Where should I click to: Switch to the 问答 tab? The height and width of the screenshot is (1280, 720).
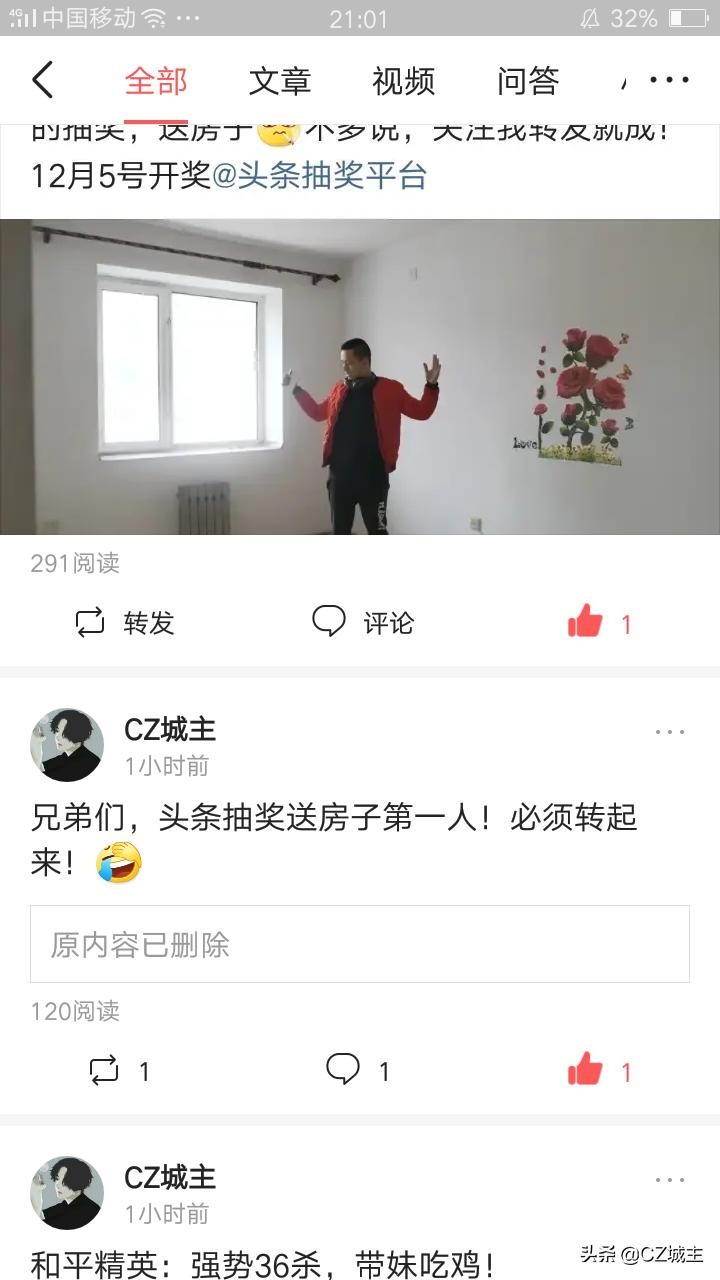[x=527, y=81]
